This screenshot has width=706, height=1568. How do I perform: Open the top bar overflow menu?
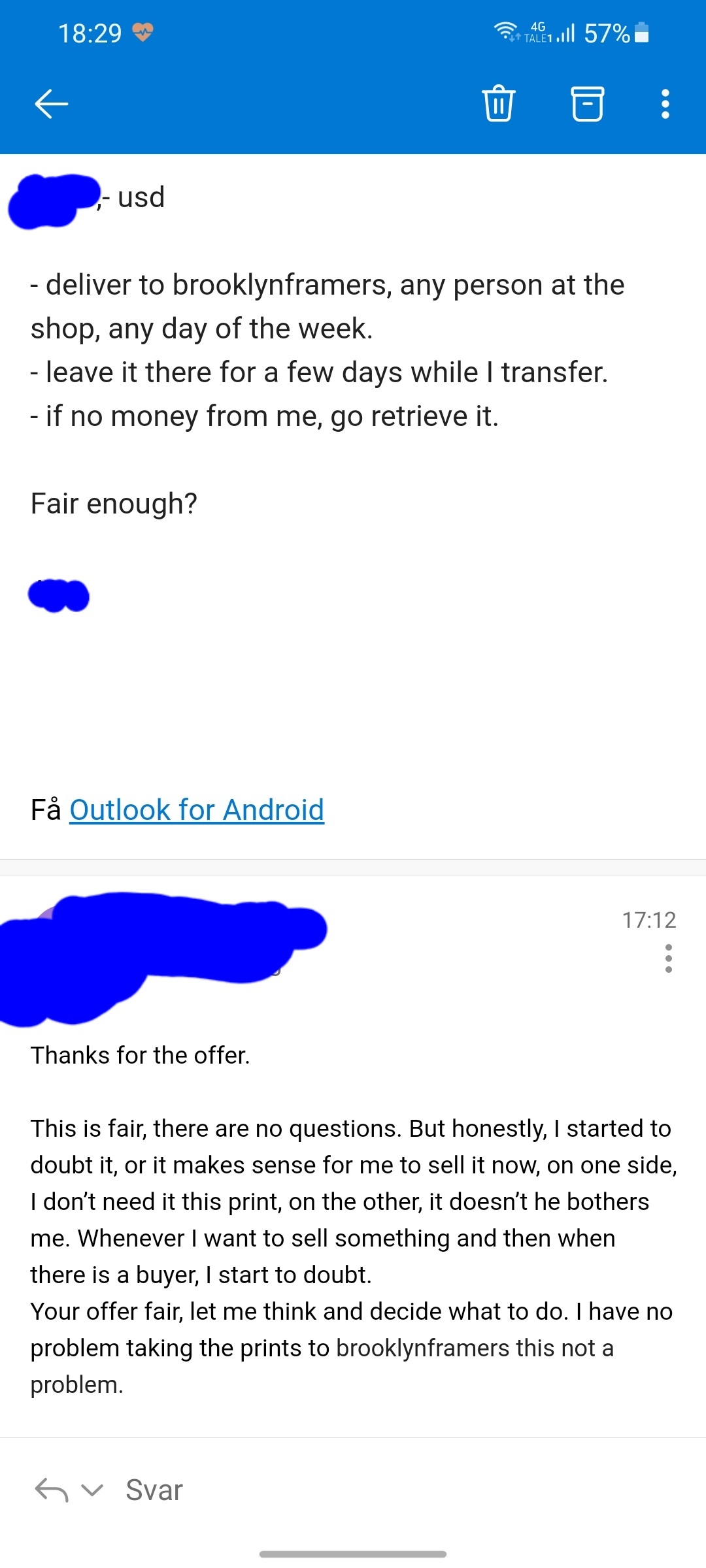pos(665,104)
